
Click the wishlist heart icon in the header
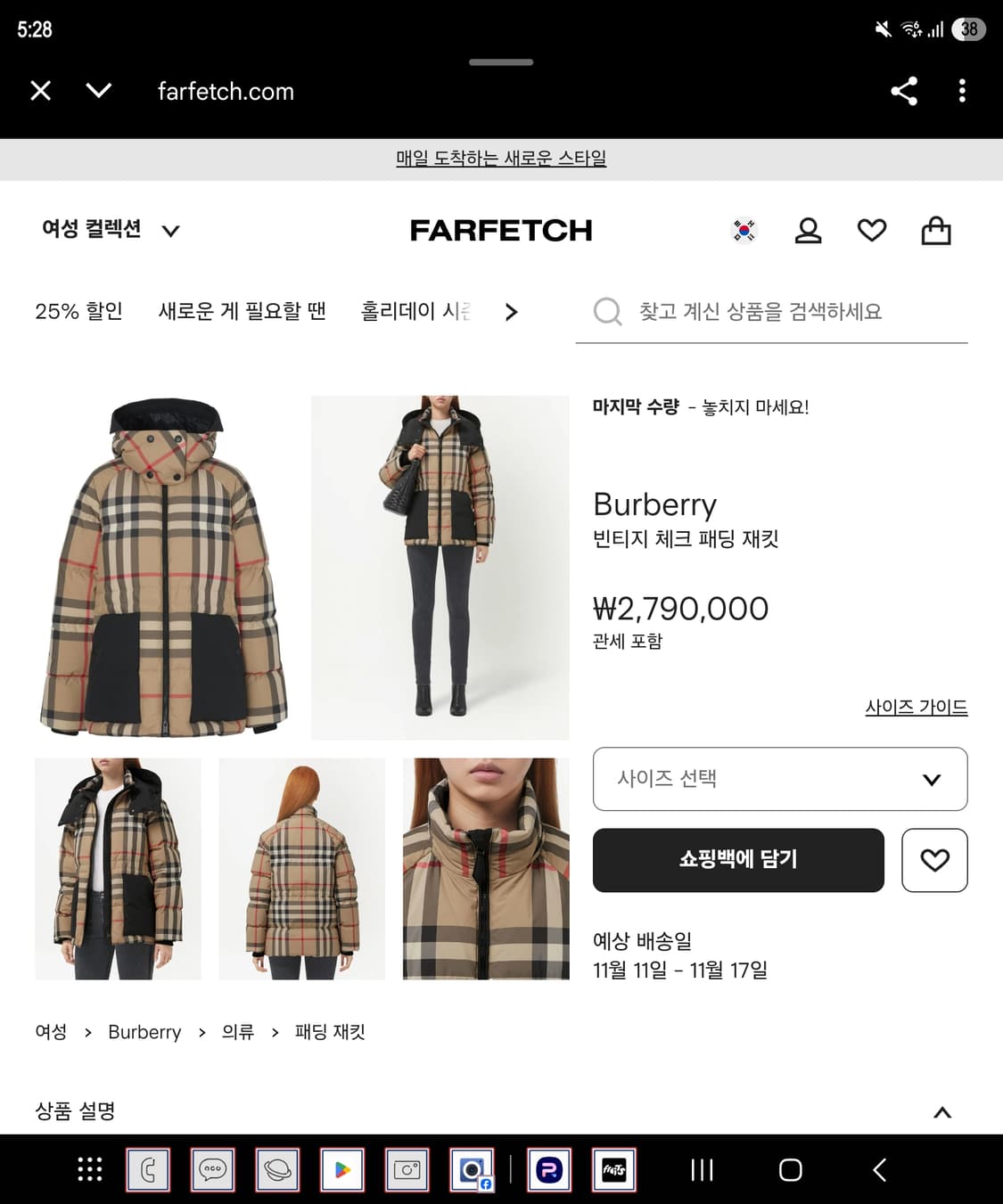872,230
